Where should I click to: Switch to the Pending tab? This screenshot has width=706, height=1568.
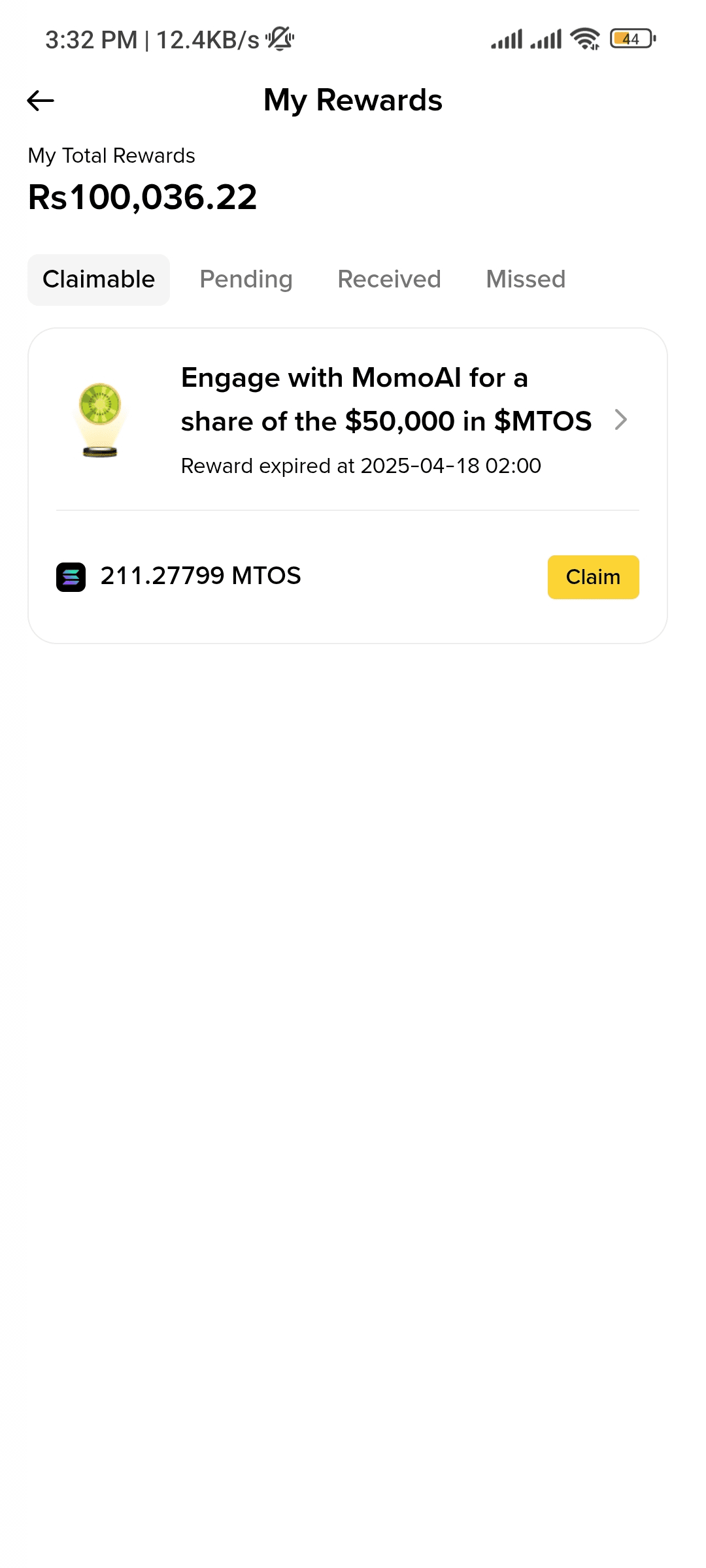246,280
